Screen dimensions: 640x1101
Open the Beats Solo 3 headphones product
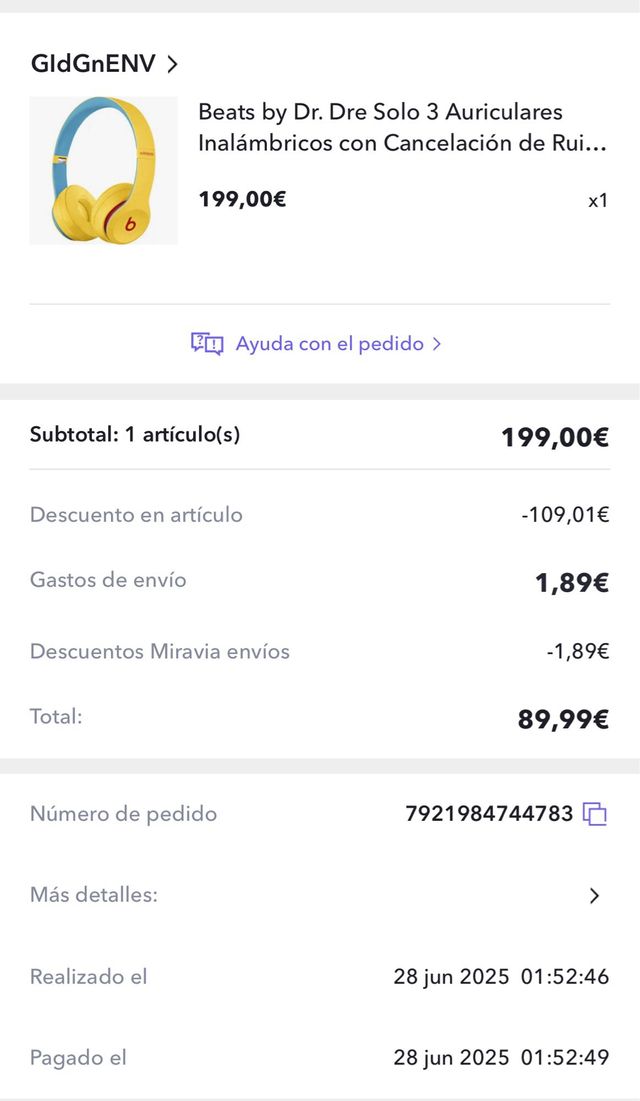(401, 127)
